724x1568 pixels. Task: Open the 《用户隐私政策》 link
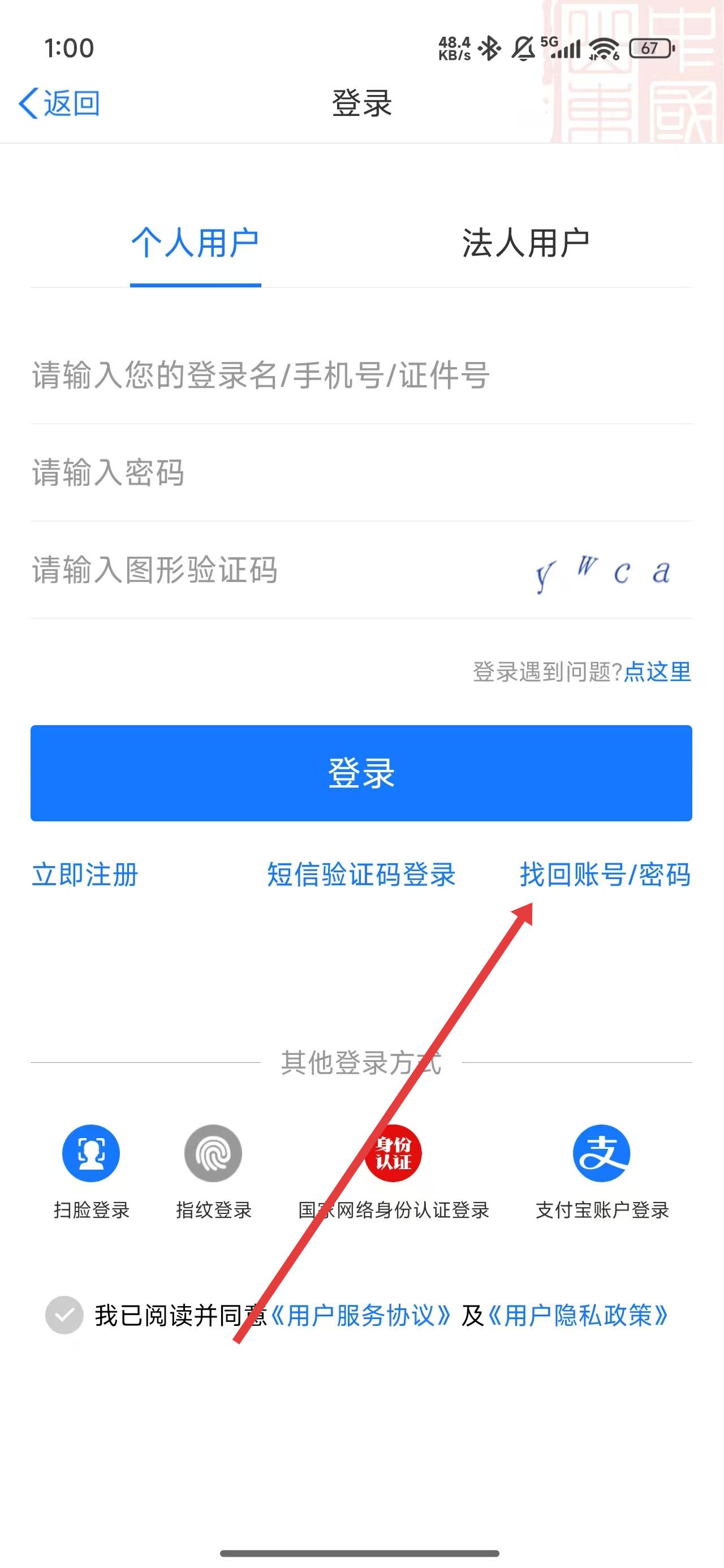click(x=579, y=1315)
